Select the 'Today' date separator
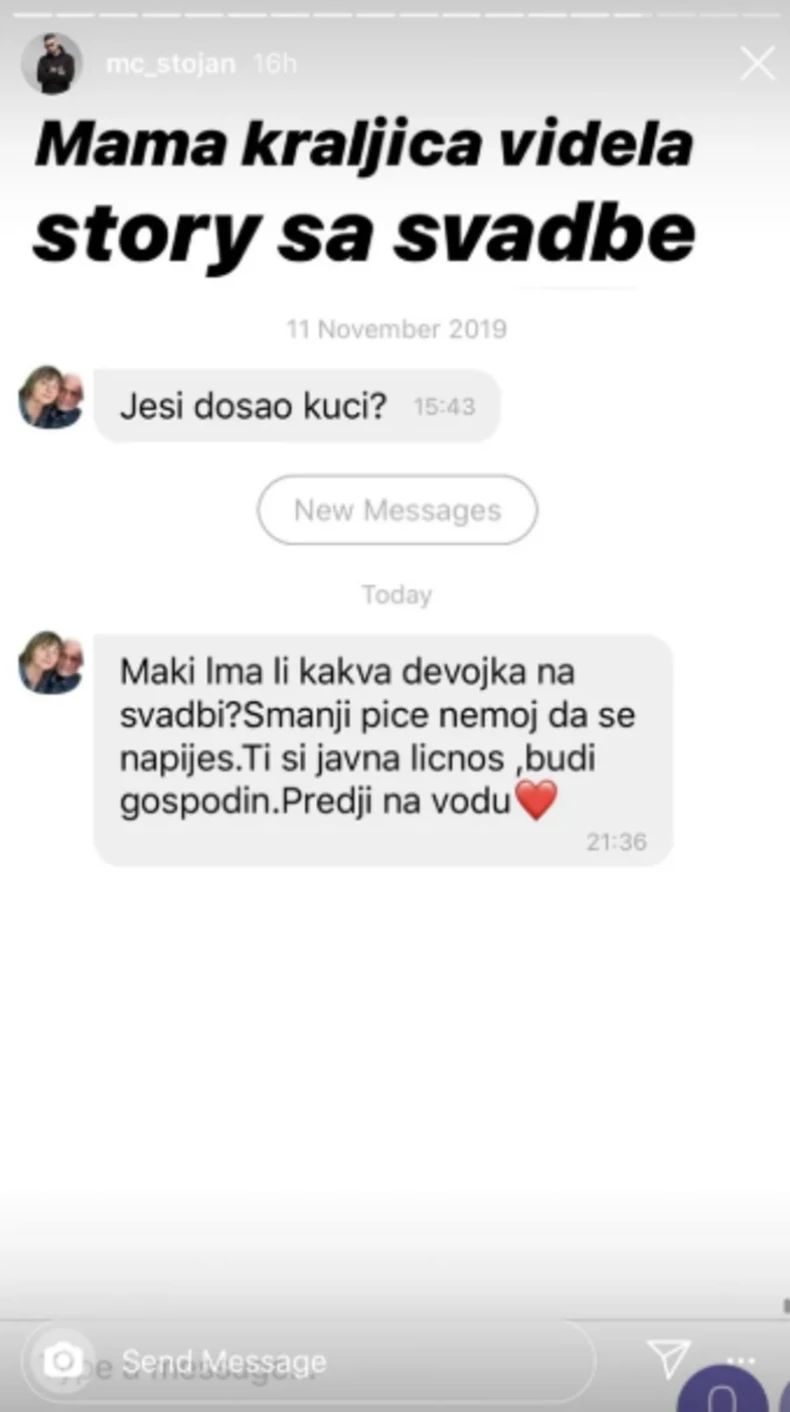 point(396,594)
